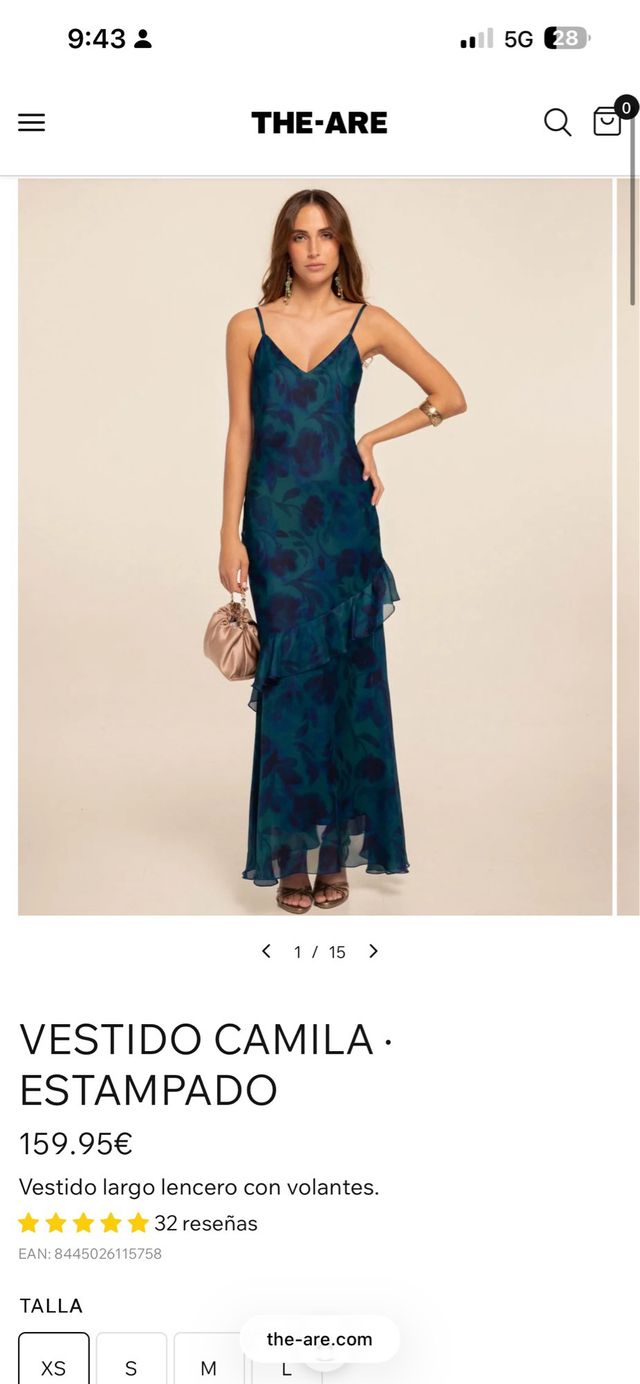View the shopping bag
Viewport: 640px width, 1384px height.
click(x=608, y=121)
